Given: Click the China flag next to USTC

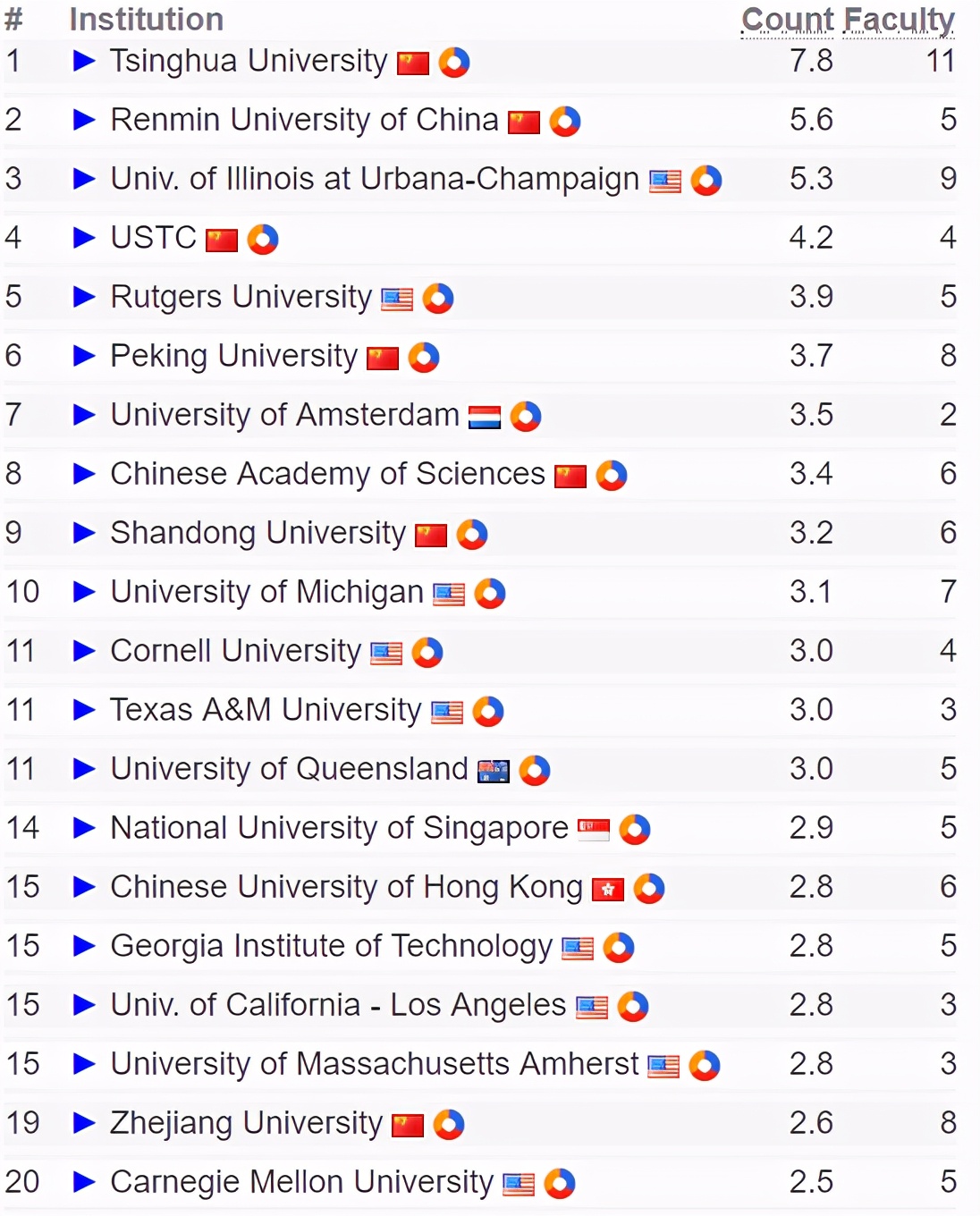Looking at the screenshot, I should pos(223,239).
